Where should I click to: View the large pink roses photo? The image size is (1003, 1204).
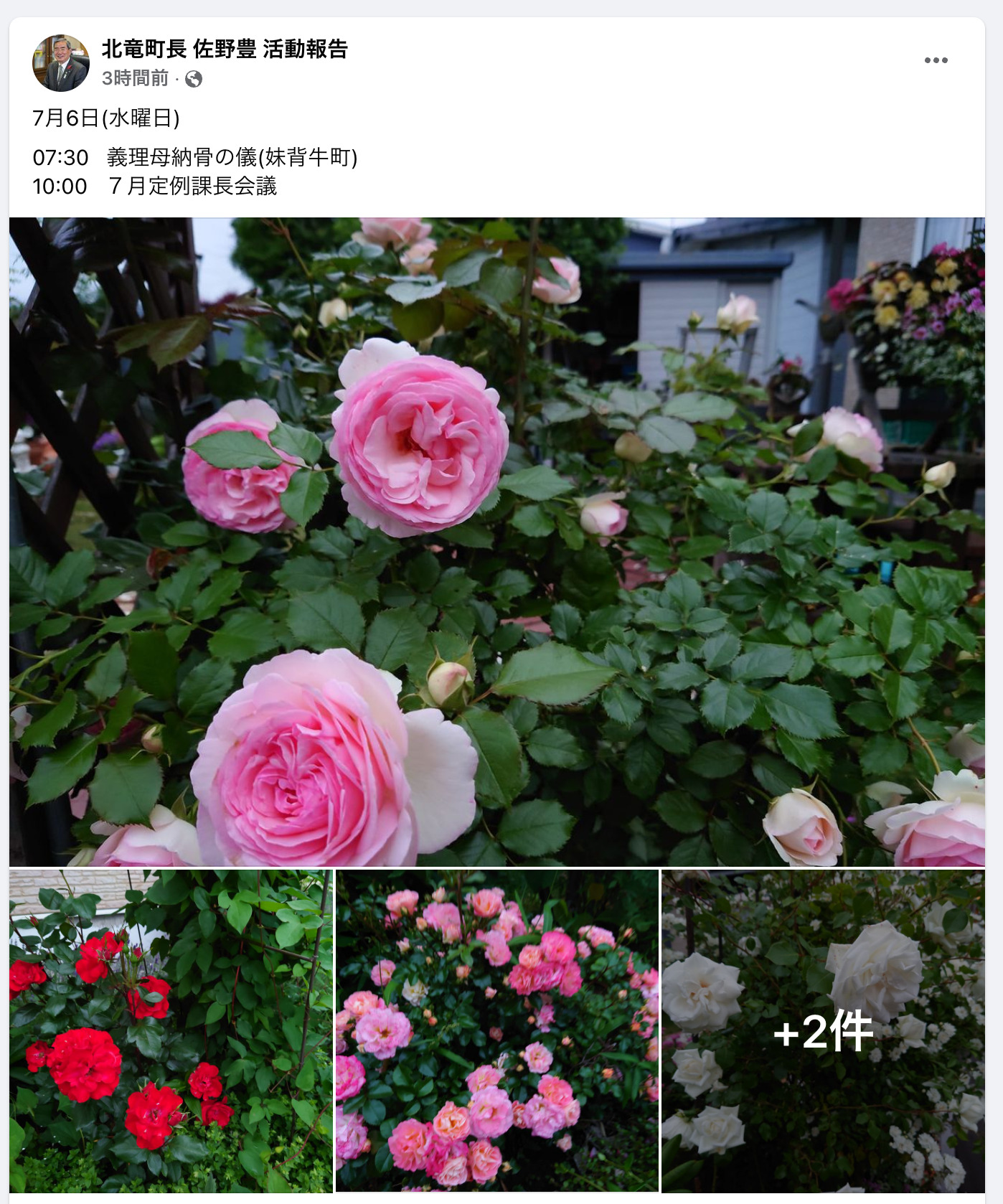click(496, 542)
